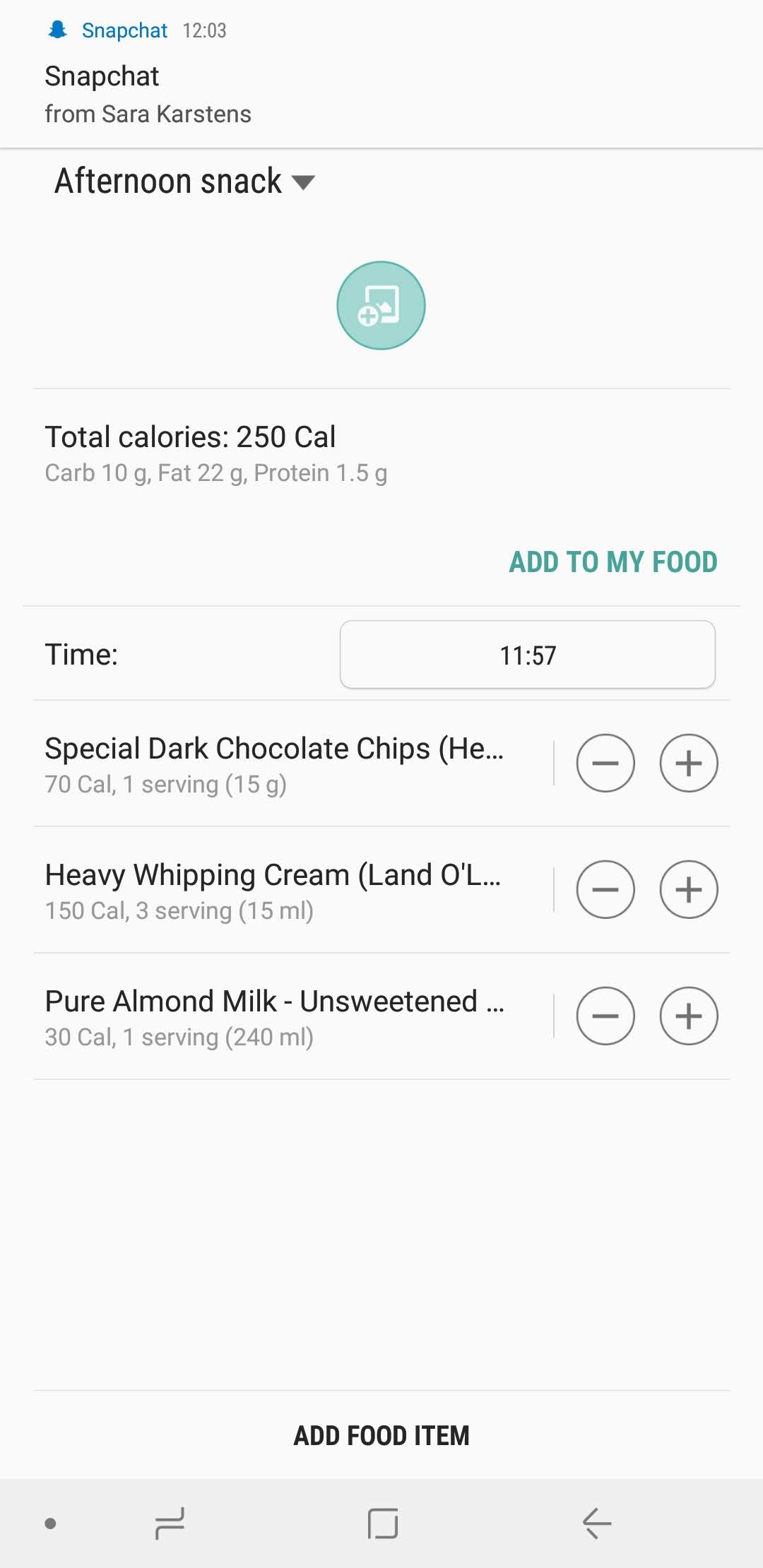This screenshot has width=763, height=1568.
Task: Expand the Afternoon snack meal dropdown
Action: (x=184, y=182)
